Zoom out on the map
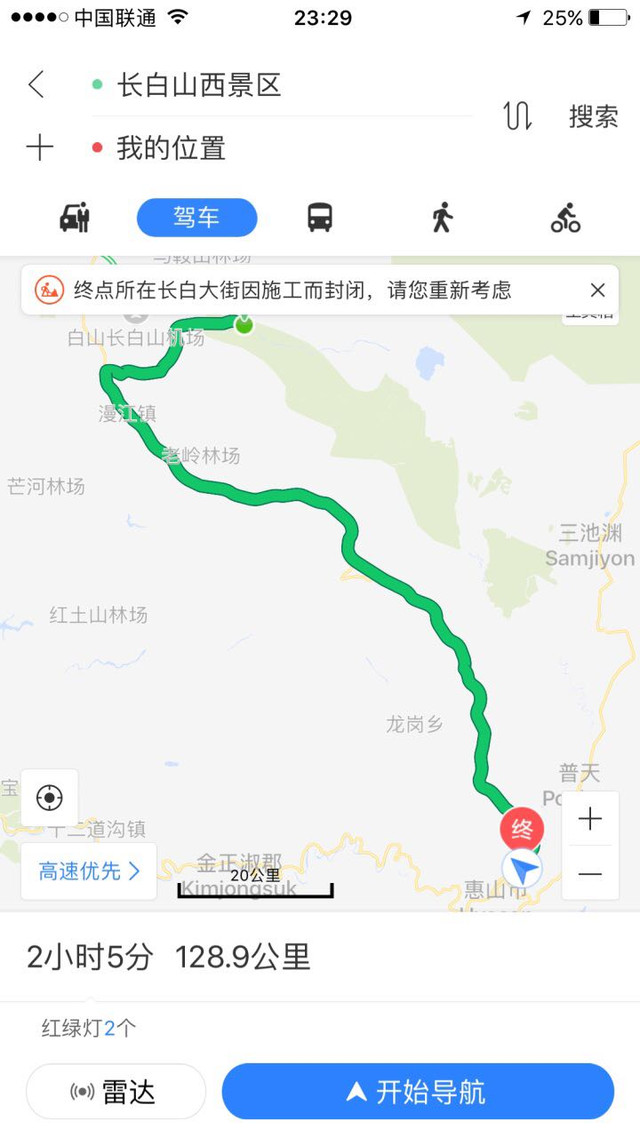 point(590,874)
